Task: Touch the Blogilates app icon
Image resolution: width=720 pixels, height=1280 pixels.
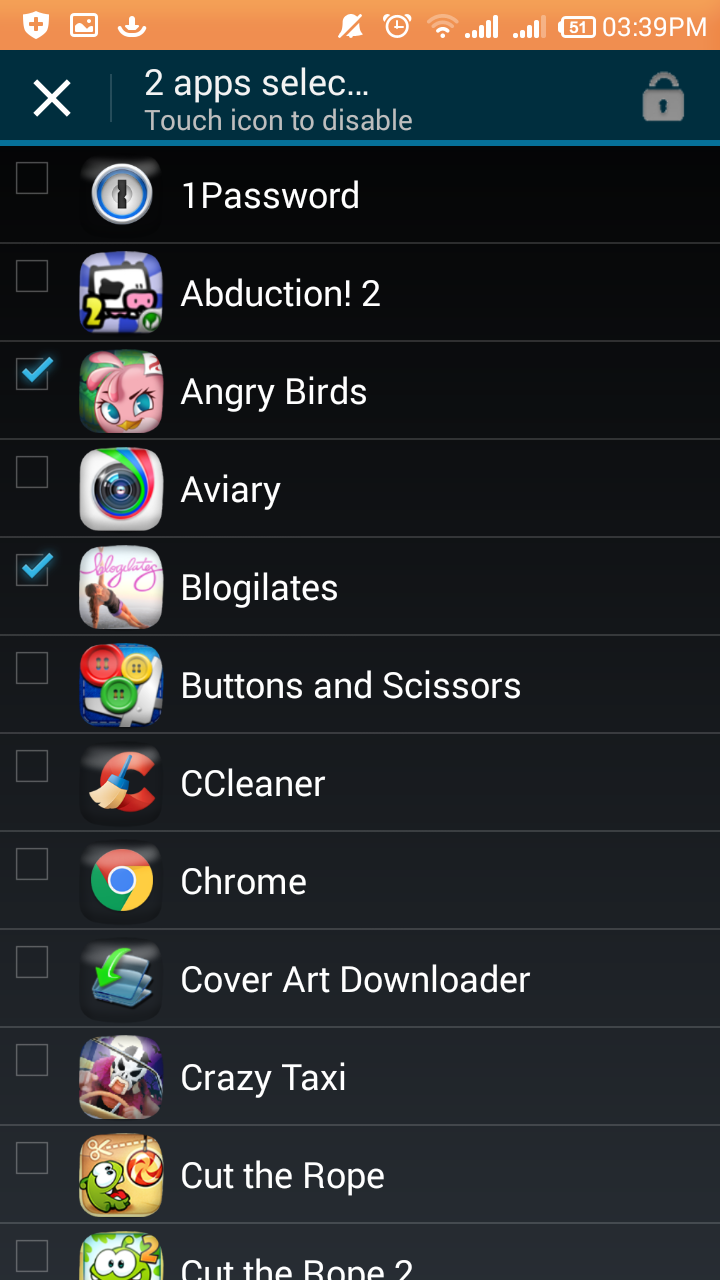Action: (x=121, y=588)
